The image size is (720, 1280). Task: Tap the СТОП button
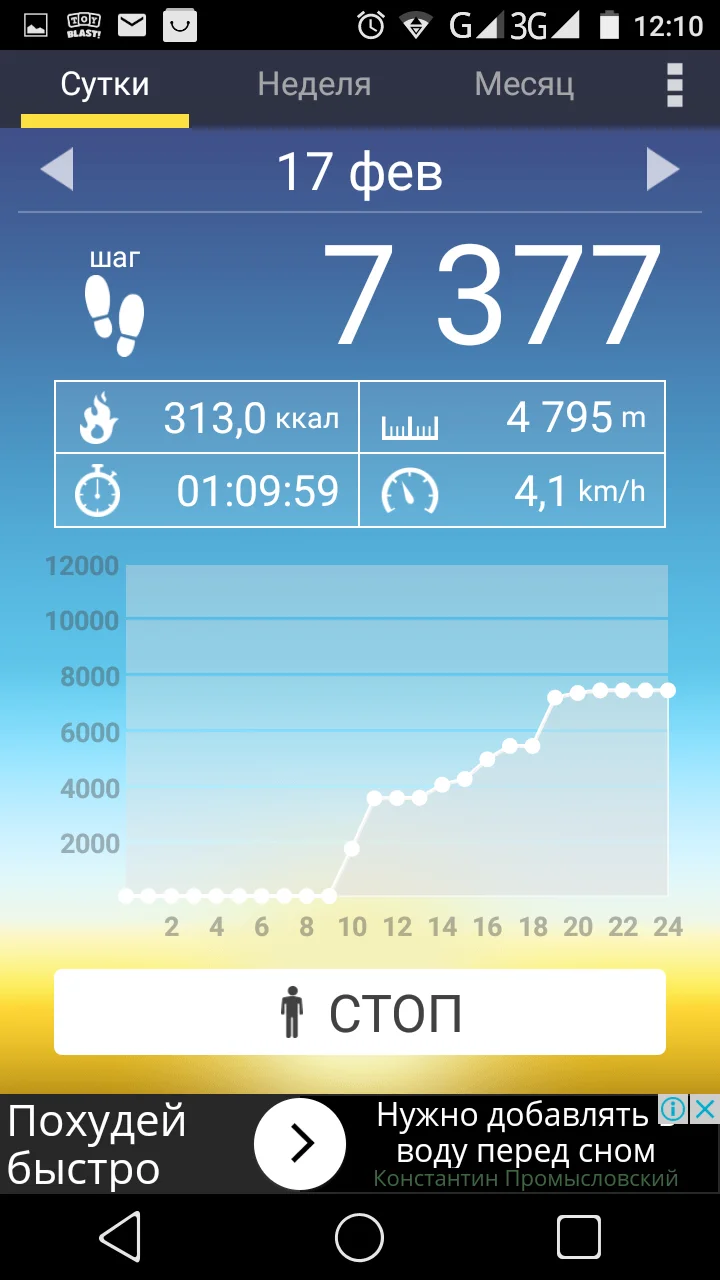[x=360, y=1012]
